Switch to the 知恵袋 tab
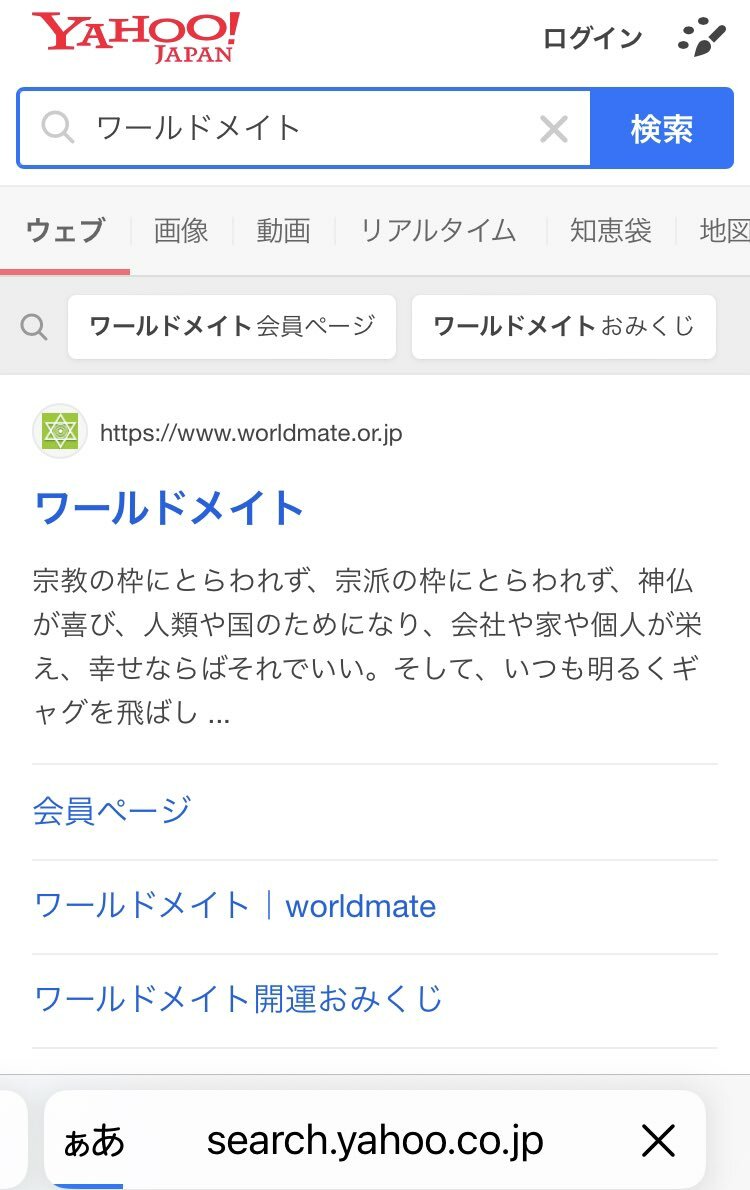Screen dimensions: 750x1190 [610, 231]
